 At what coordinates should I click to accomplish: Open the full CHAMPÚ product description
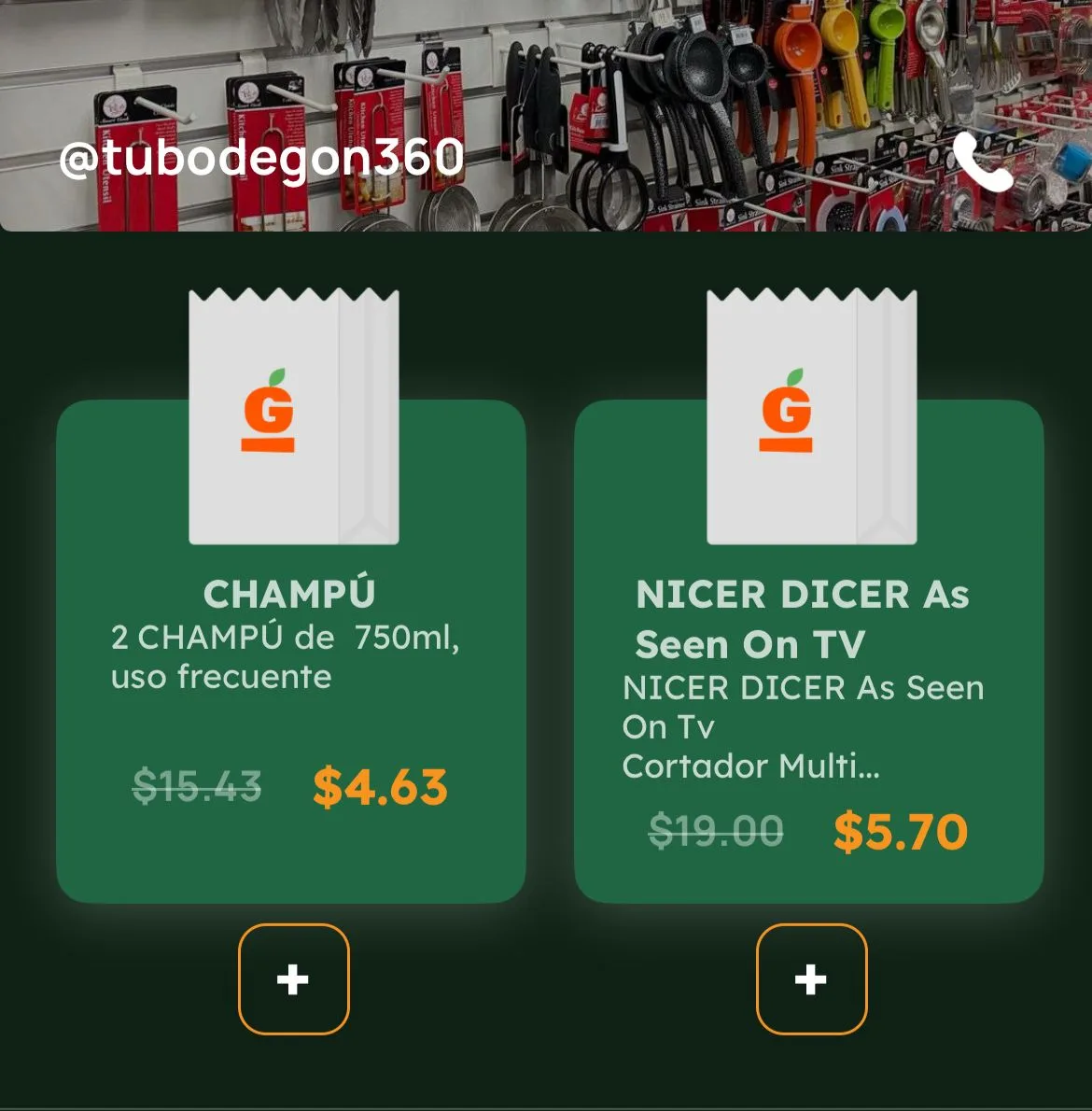[x=286, y=656]
